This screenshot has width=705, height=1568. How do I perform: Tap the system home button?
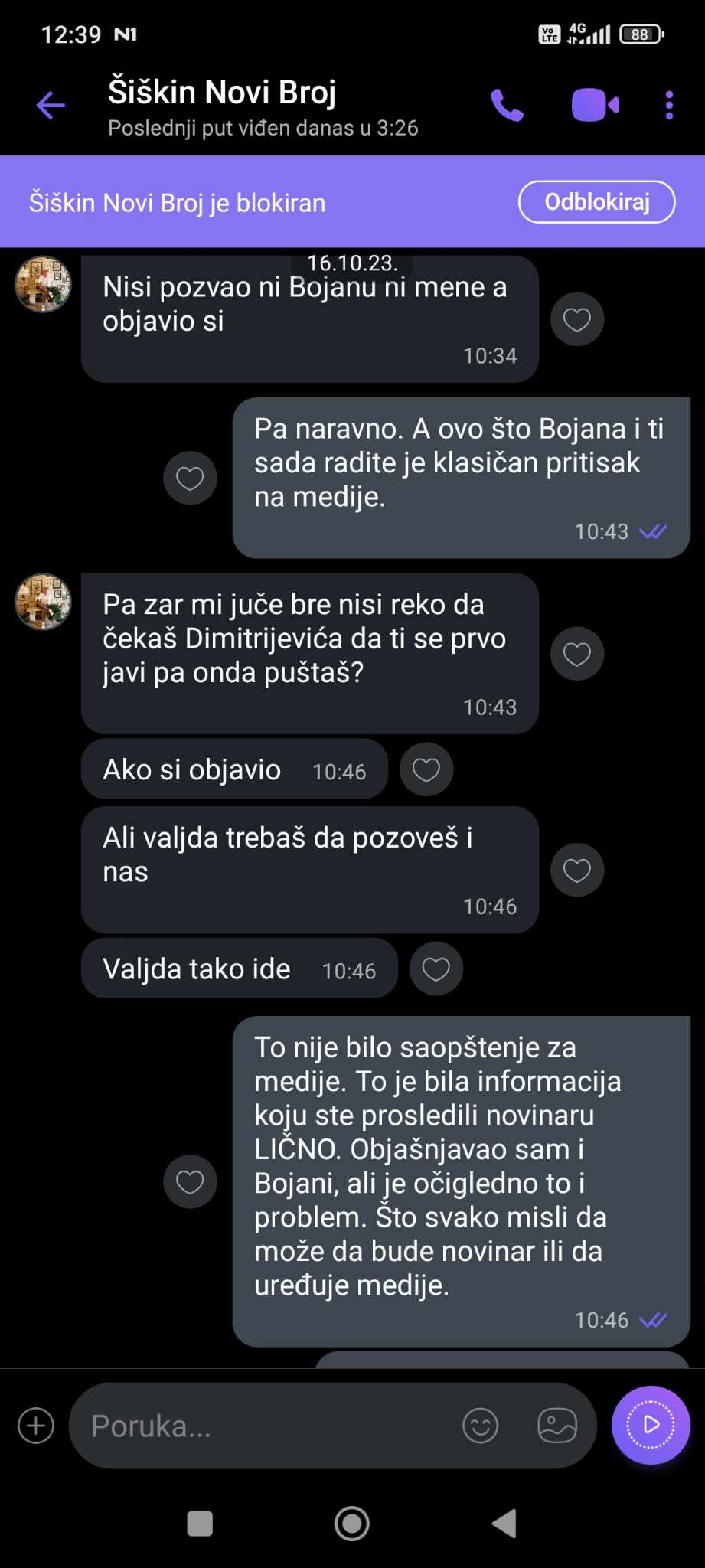(352, 1524)
